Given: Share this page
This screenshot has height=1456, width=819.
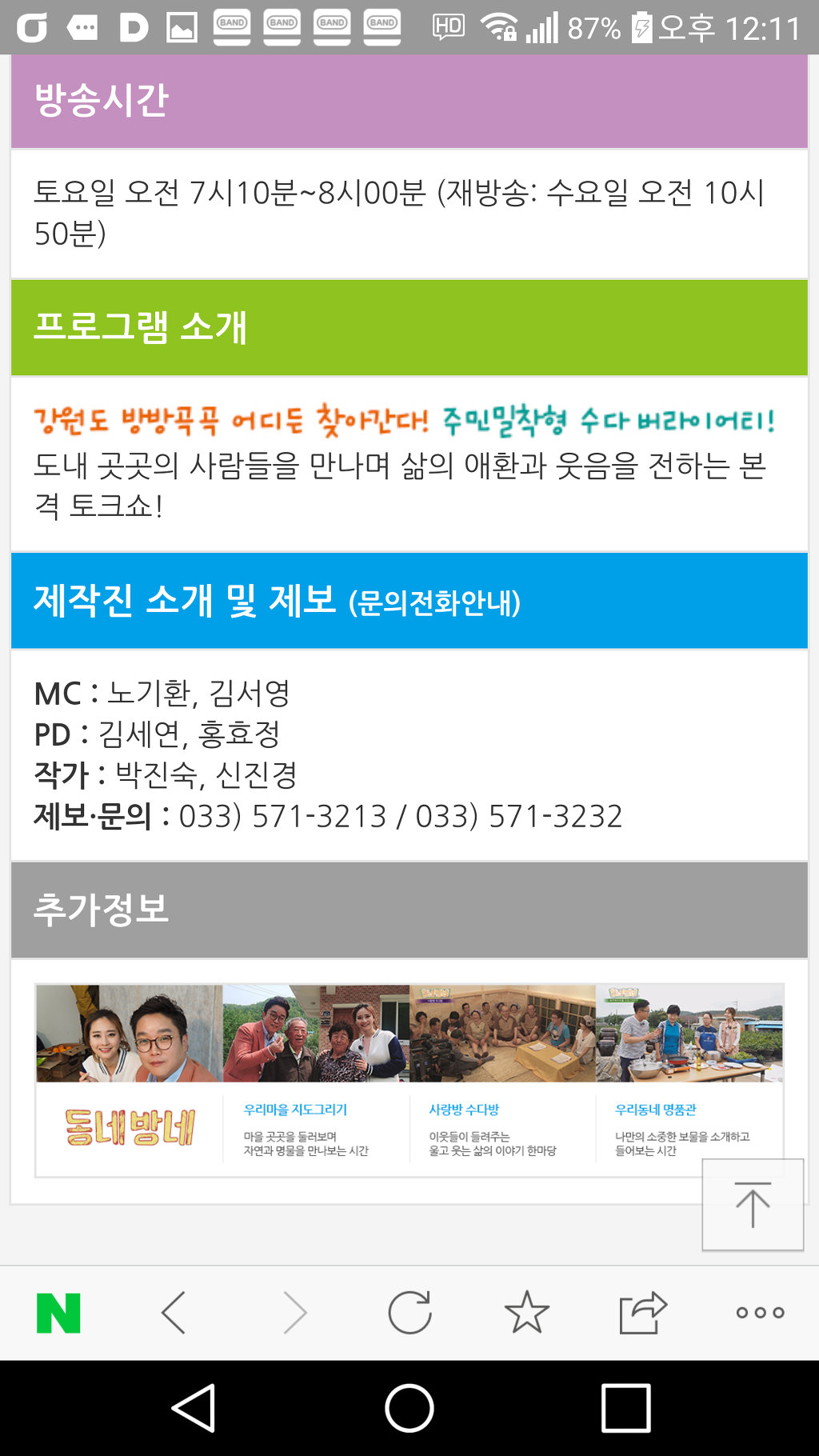Looking at the screenshot, I should click(x=643, y=1313).
